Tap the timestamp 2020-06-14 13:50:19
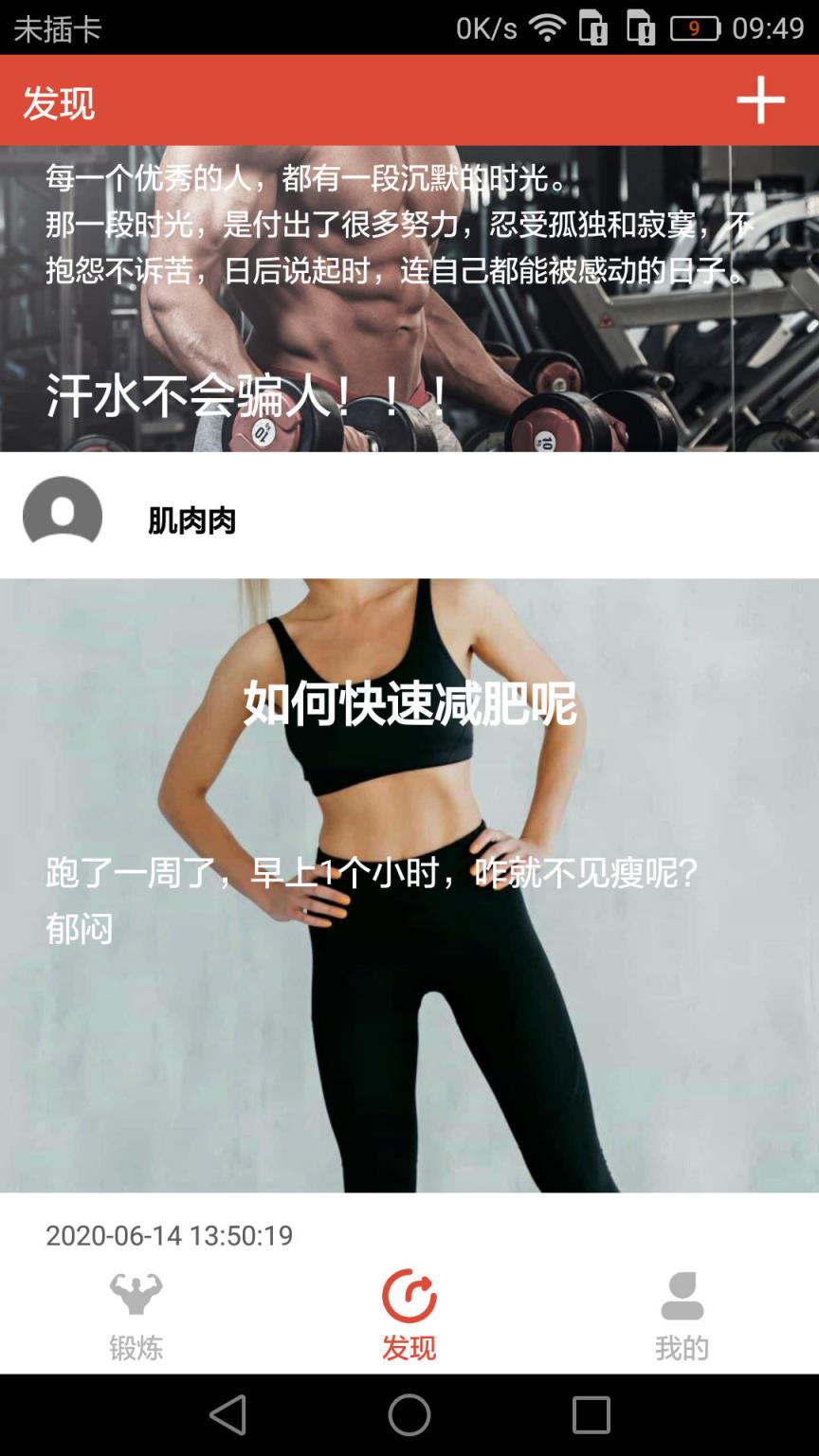 169,1235
